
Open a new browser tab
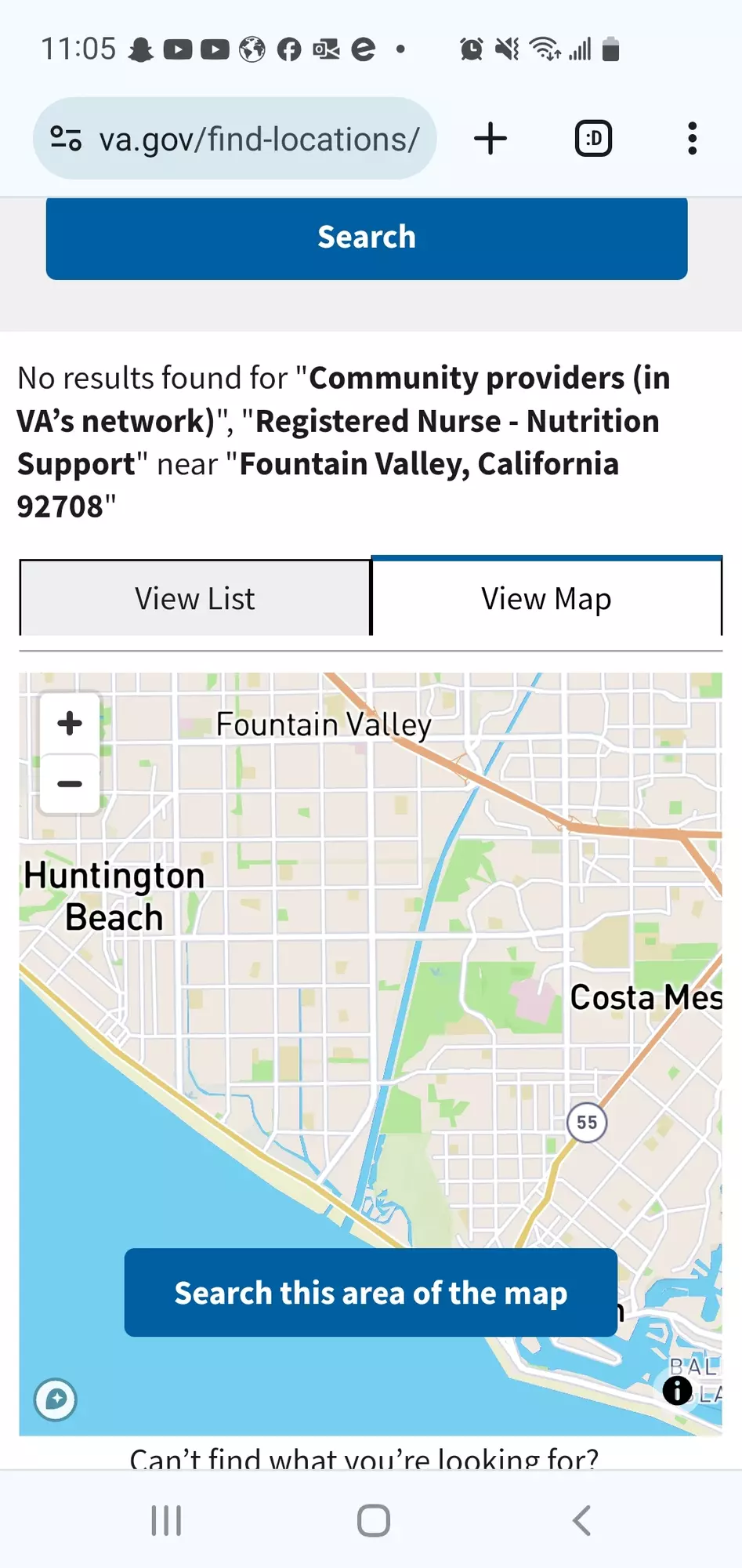click(491, 140)
